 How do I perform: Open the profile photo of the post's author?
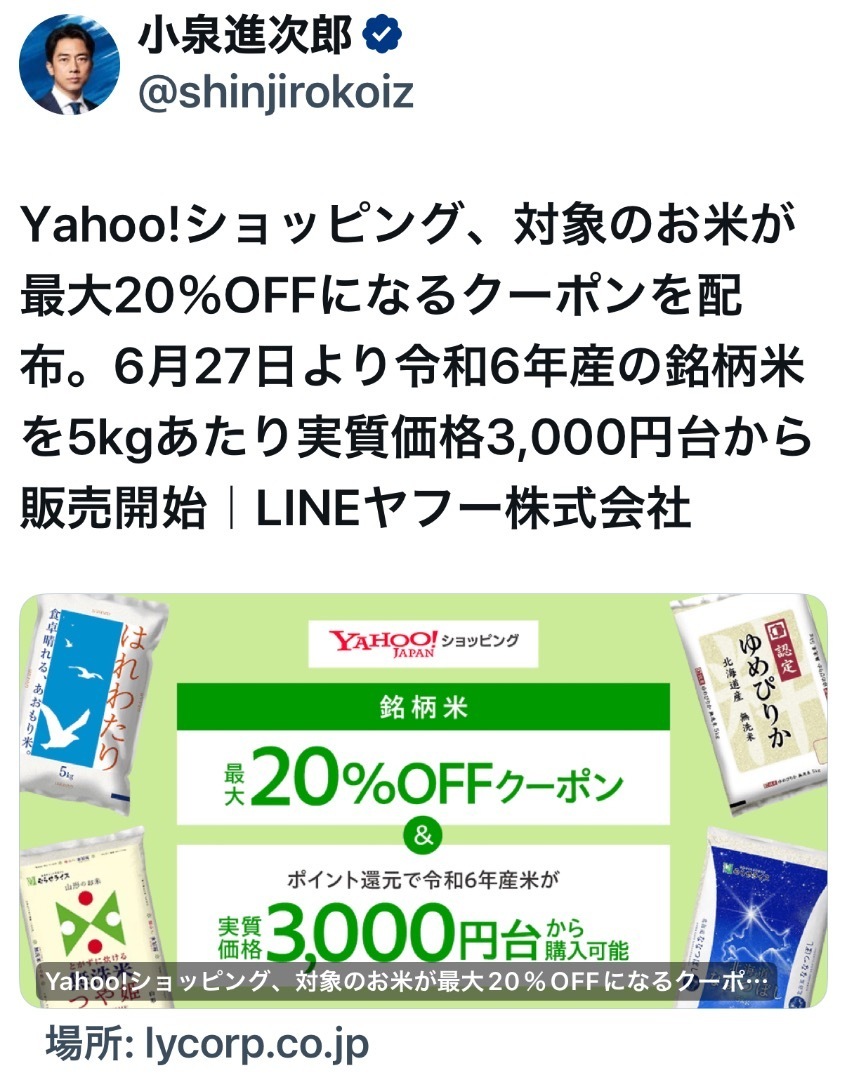(x=70, y=64)
